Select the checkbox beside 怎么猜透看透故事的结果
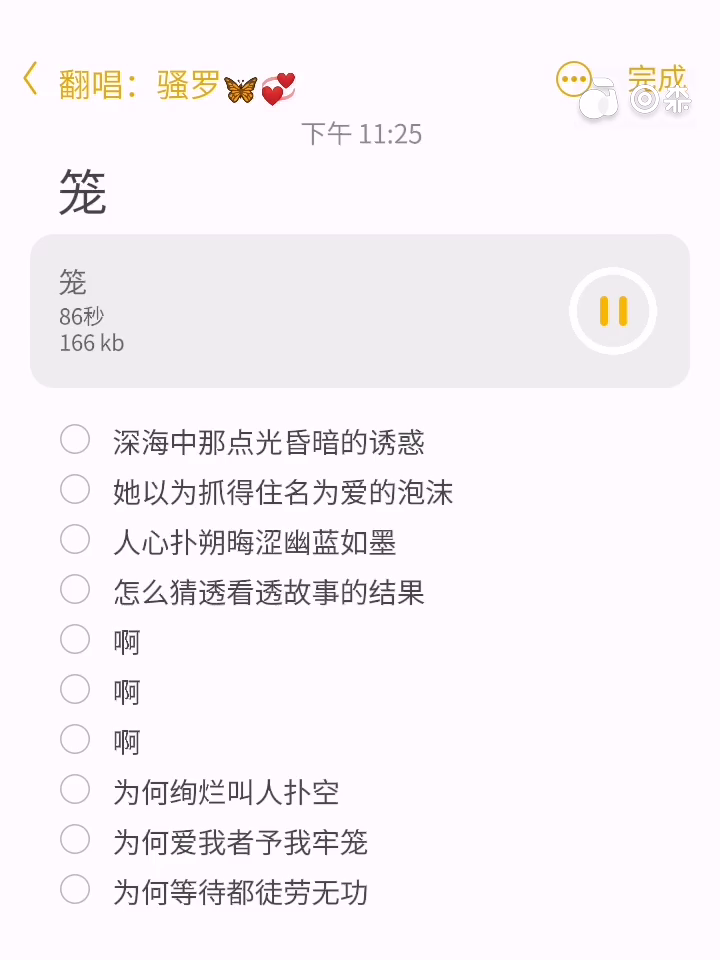The width and height of the screenshot is (720, 960). click(x=75, y=589)
